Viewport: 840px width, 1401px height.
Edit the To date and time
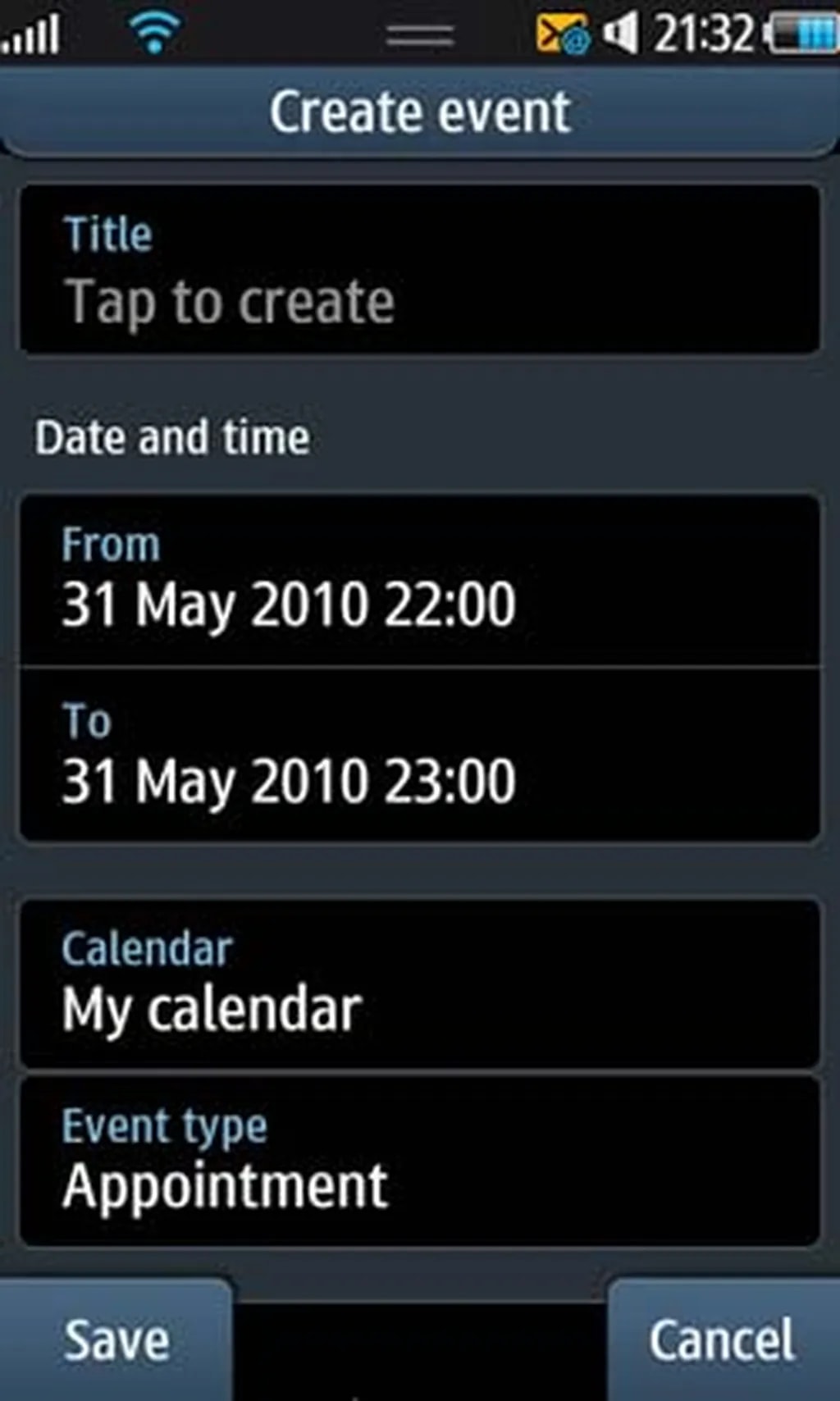[x=419, y=755]
